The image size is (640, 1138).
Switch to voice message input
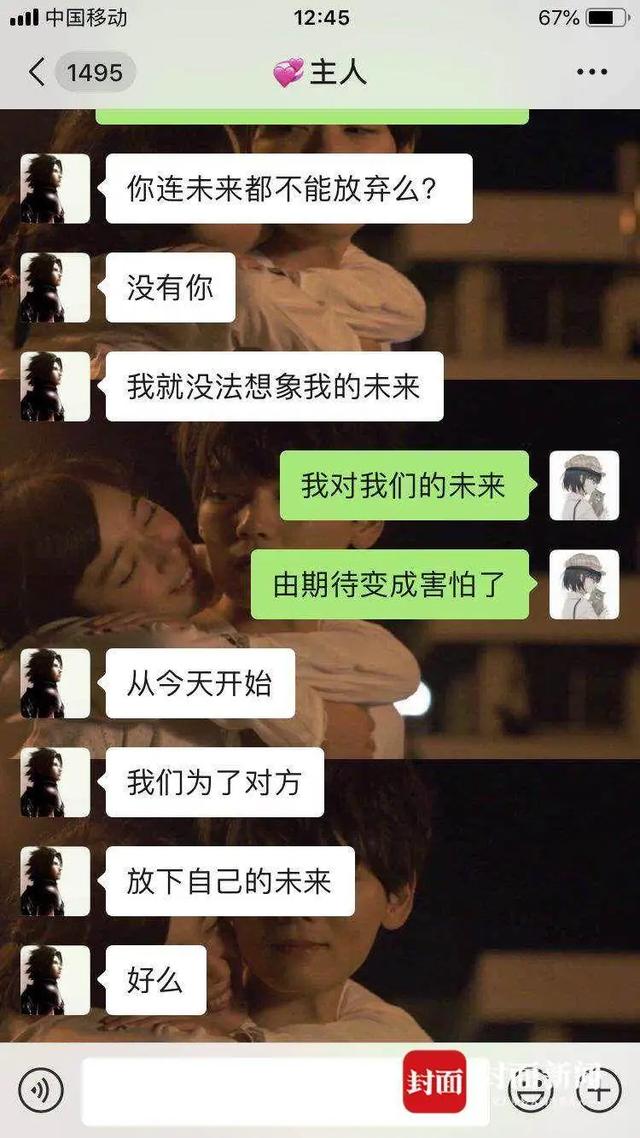(x=40, y=1090)
